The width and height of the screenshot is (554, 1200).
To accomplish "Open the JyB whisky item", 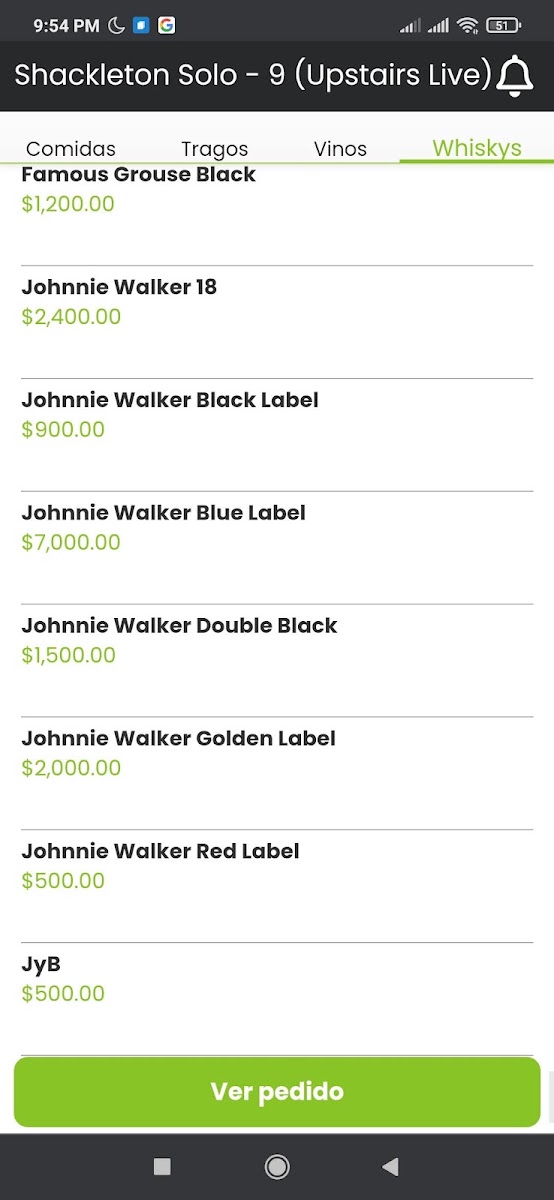I will tap(277, 998).
